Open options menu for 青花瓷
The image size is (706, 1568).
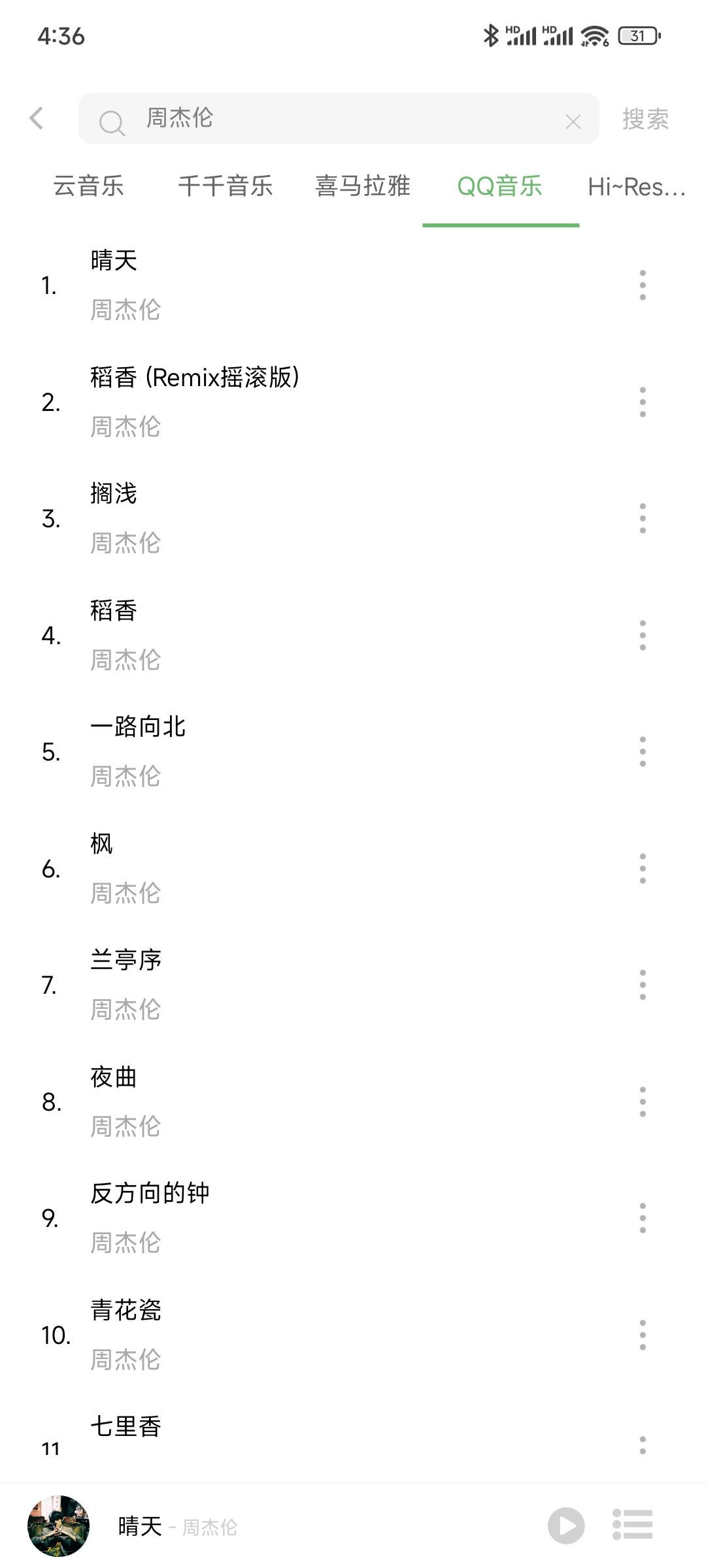[x=642, y=1333]
